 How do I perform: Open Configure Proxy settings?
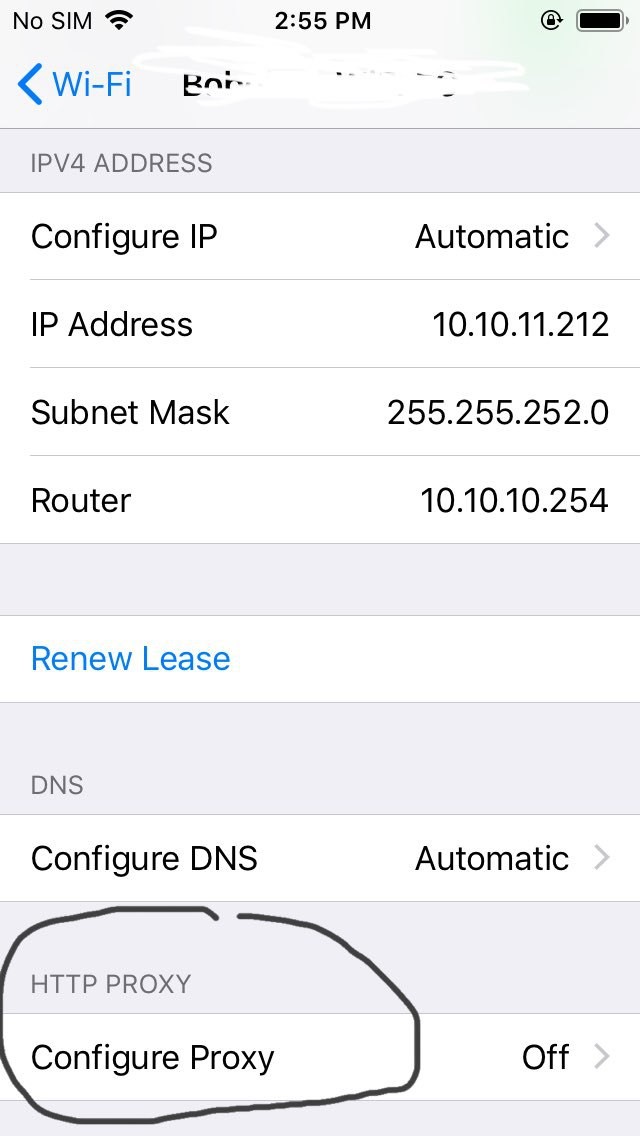(x=320, y=1058)
